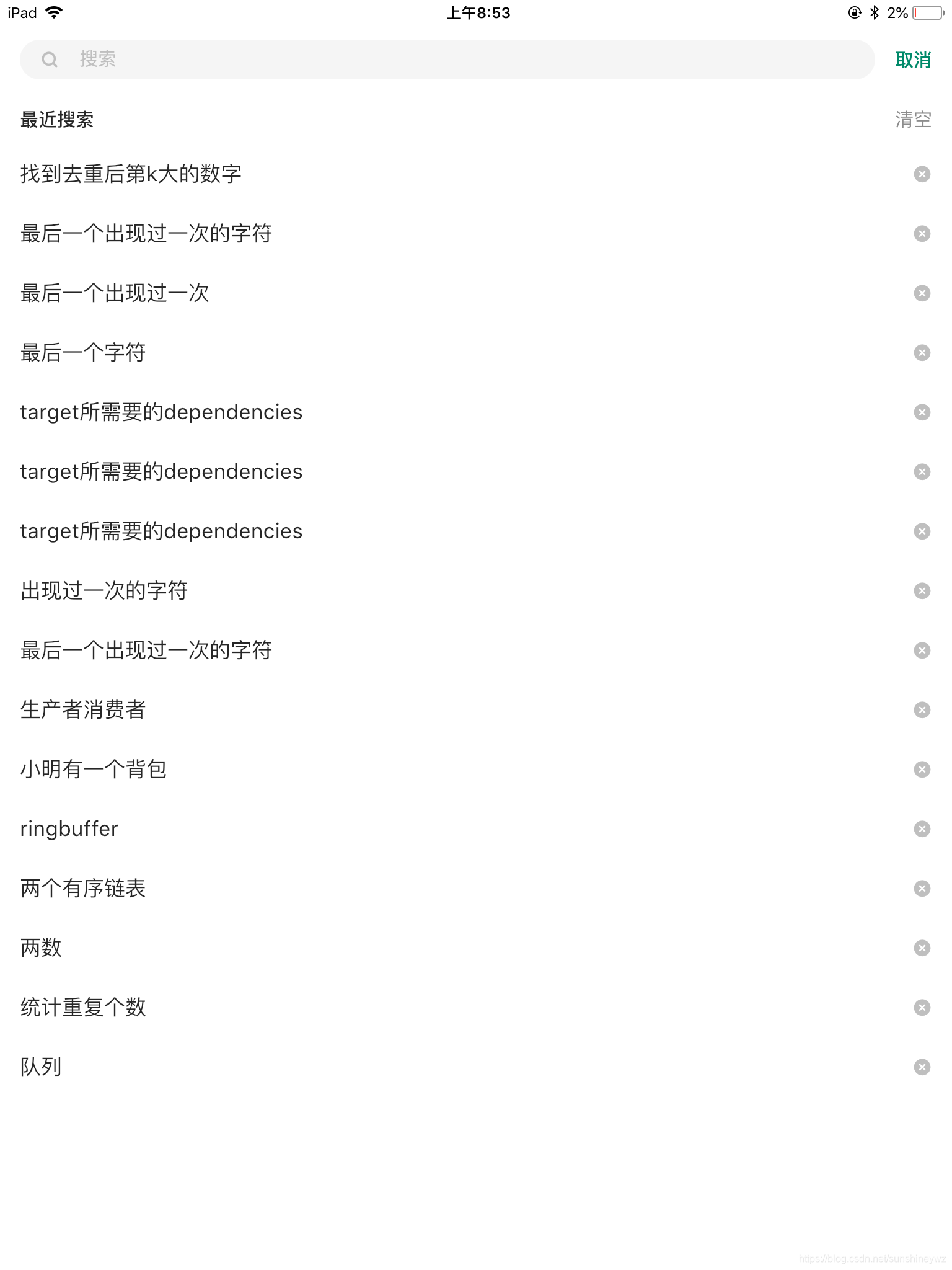Delete the first "target所需要的dependencies" entry
This screenshot has height=1270, width=952.
(x=922, y=412)
